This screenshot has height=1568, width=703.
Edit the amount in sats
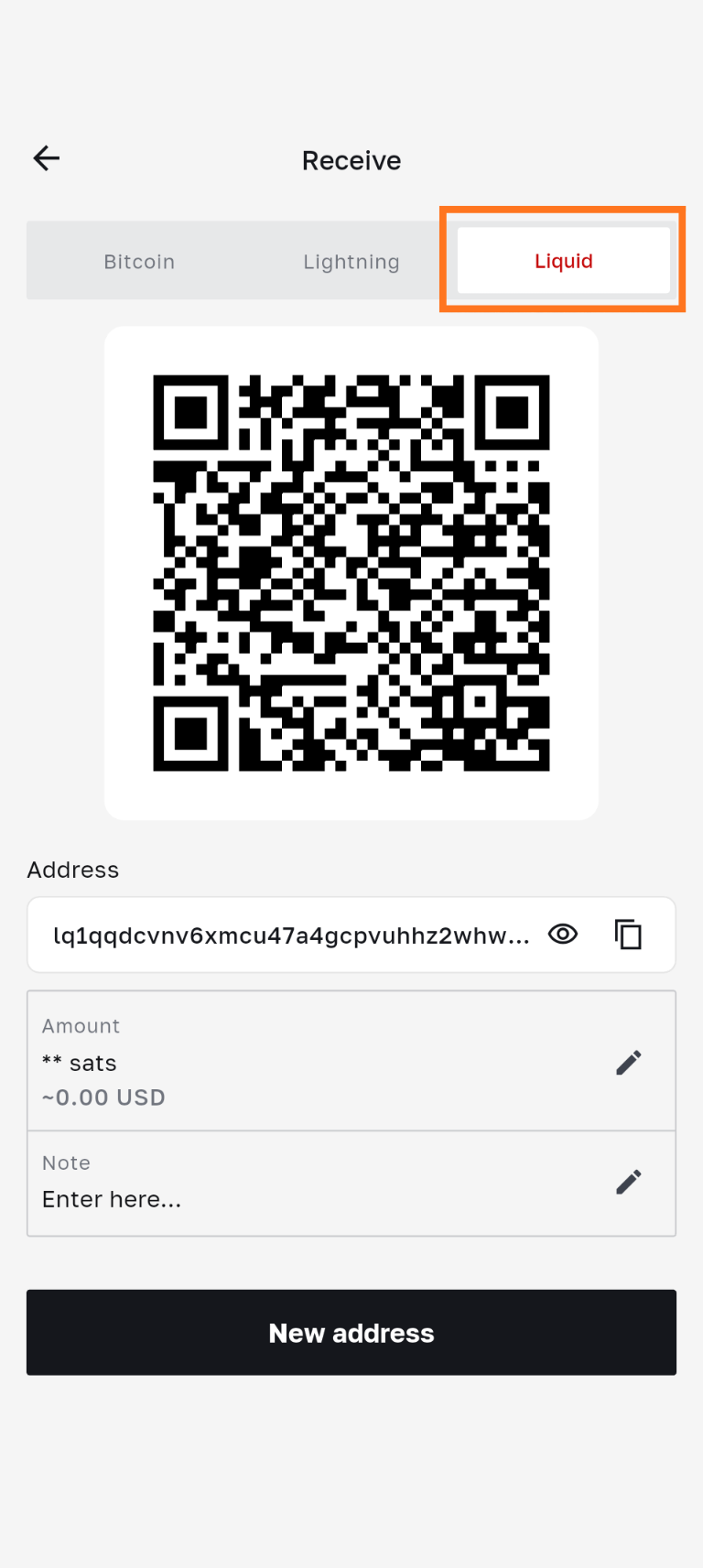[x=628, y=1062]
